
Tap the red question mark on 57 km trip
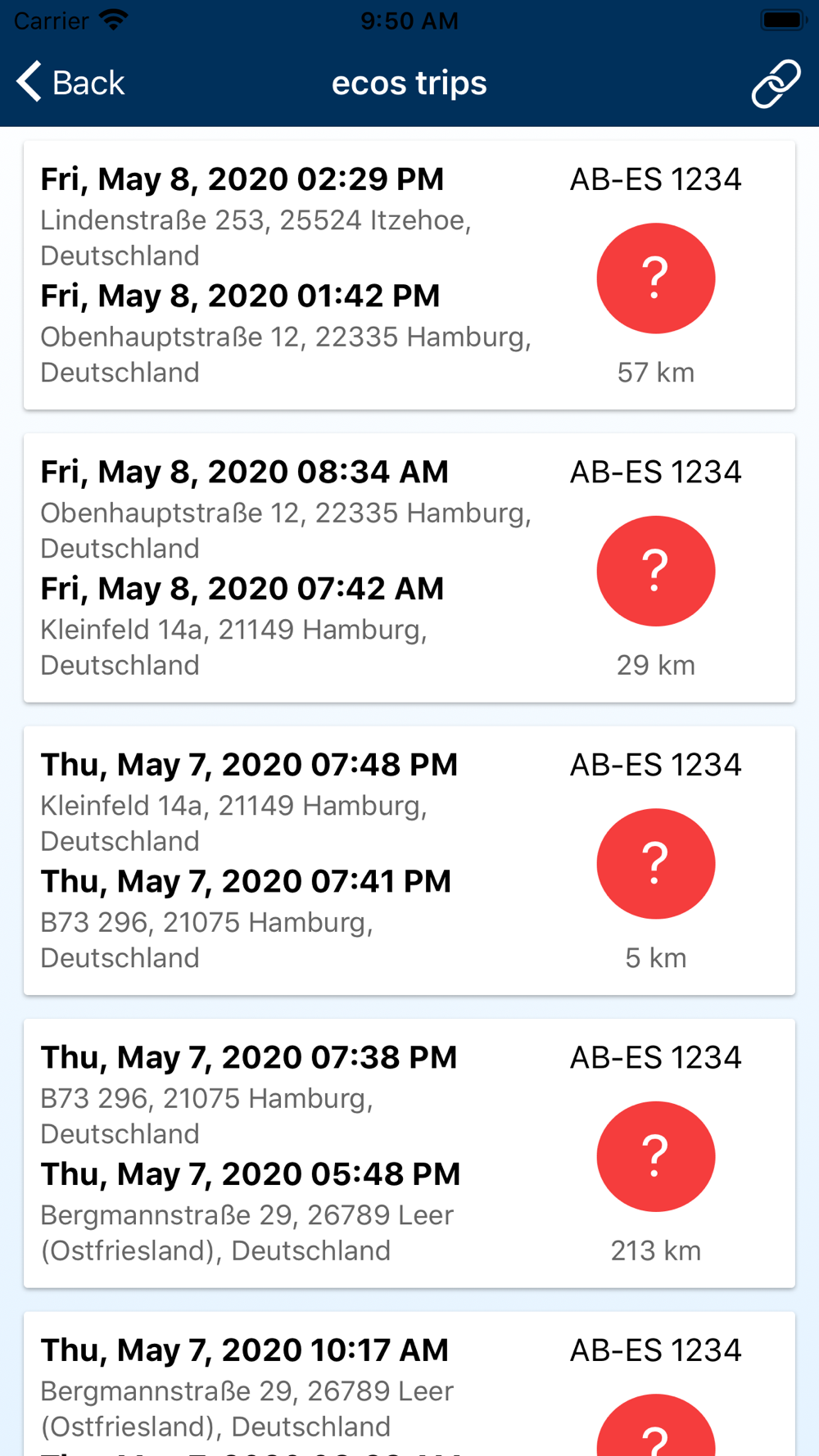click(x=656, y=278)
